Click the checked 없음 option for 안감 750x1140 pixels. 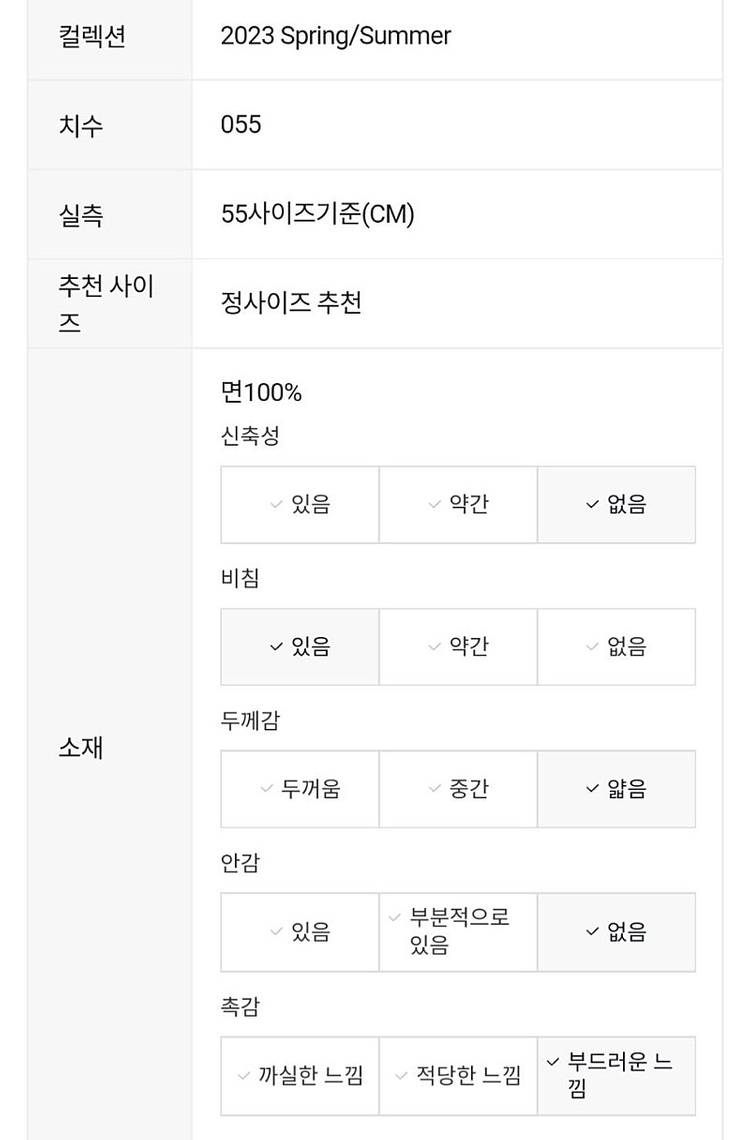pyautogui.click(x=616, y=932)
